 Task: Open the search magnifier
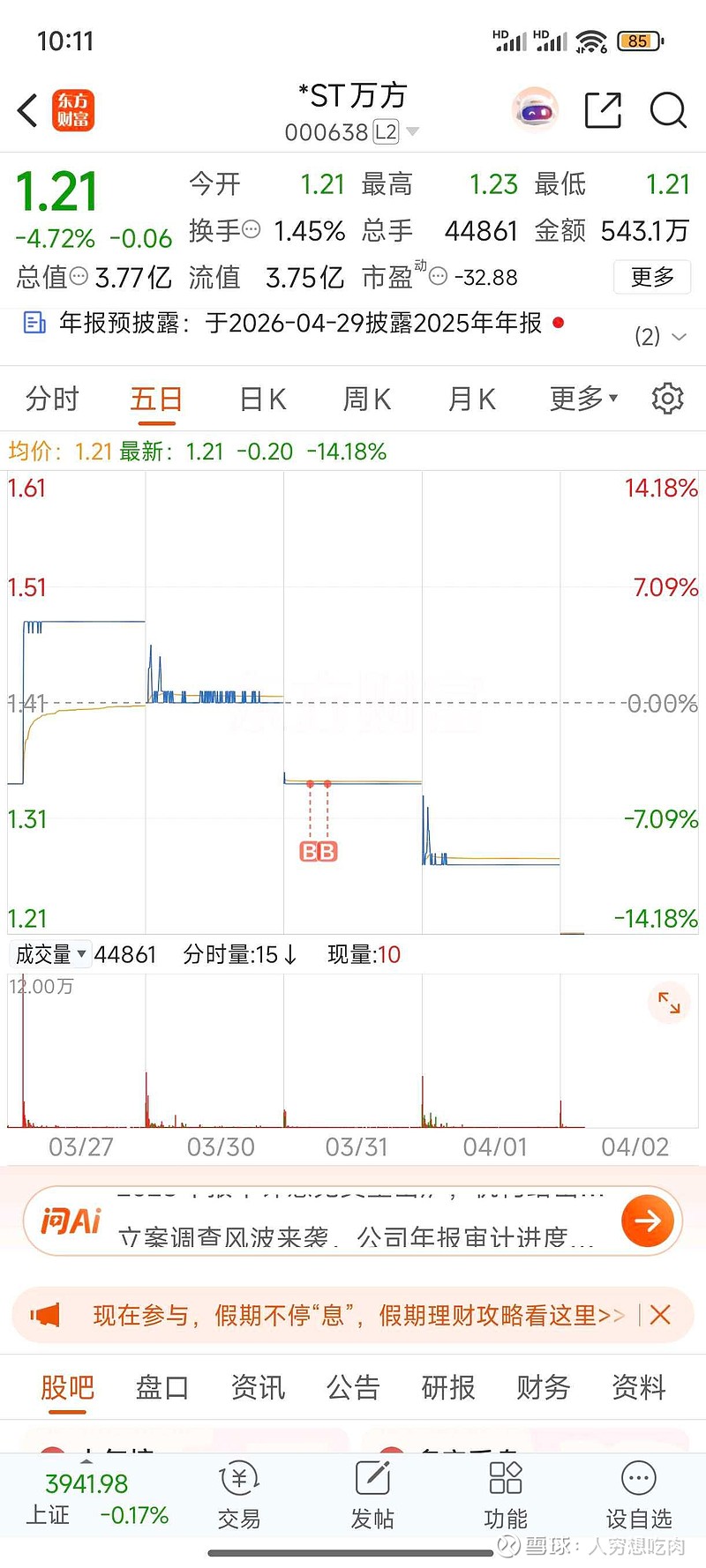(667, 111)
